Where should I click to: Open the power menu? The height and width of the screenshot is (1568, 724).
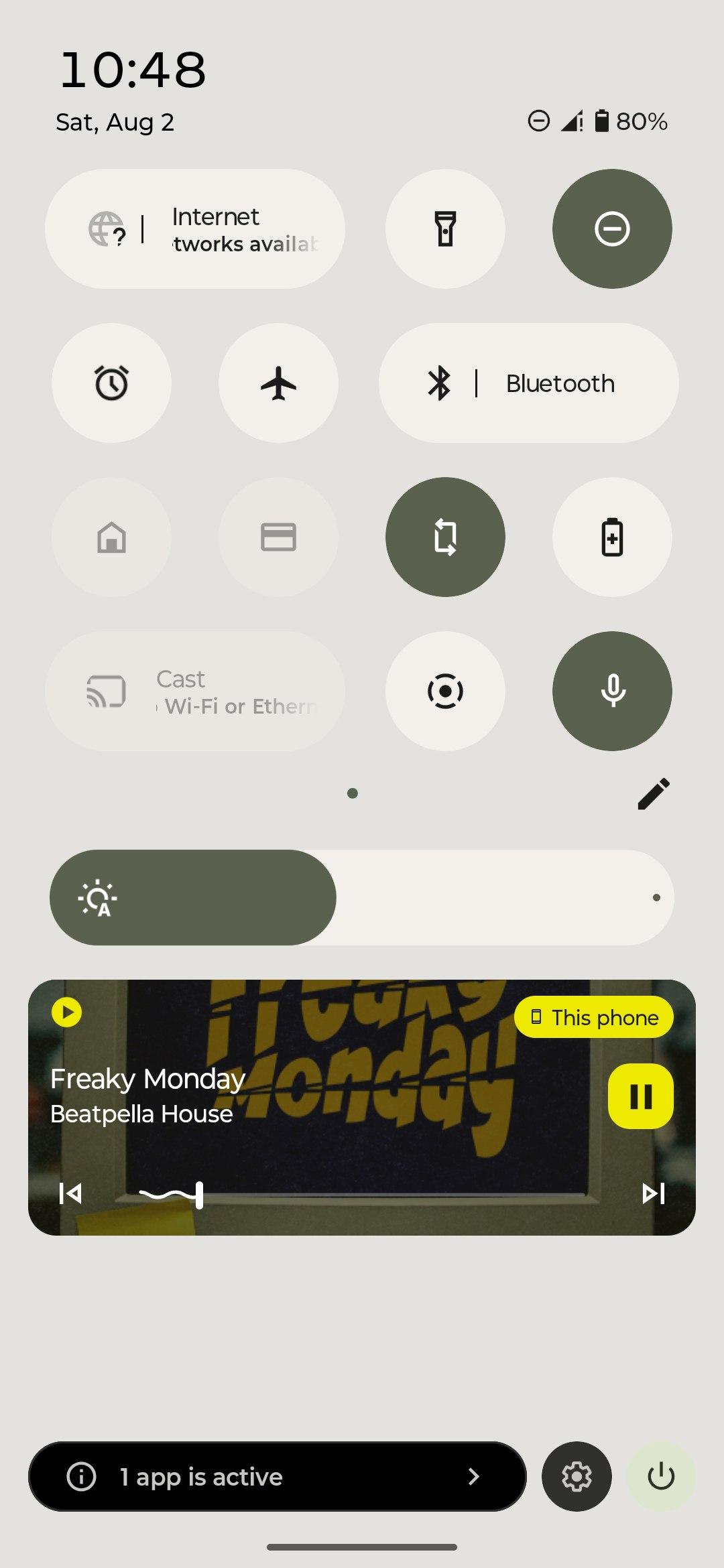coord(660,1476)
